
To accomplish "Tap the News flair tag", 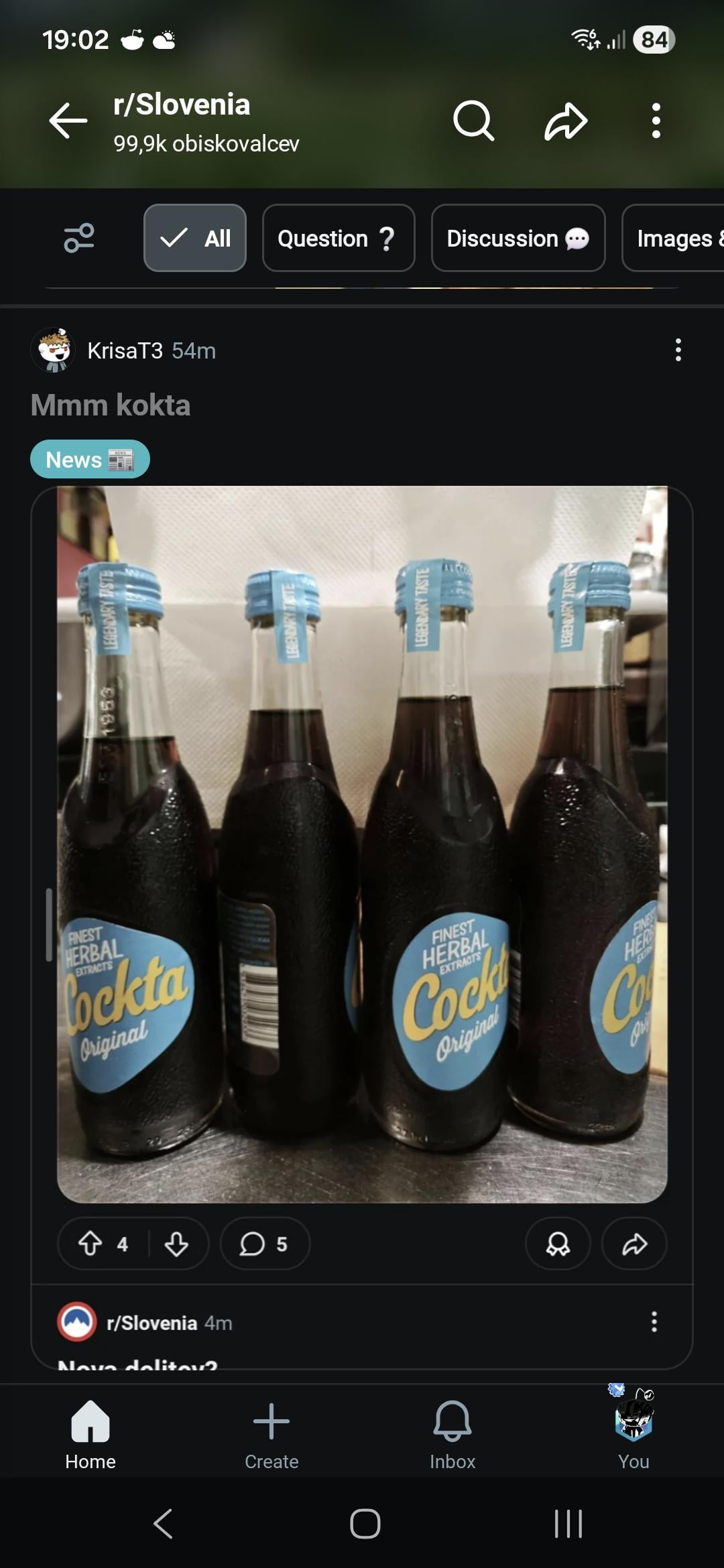I will 90,460.
